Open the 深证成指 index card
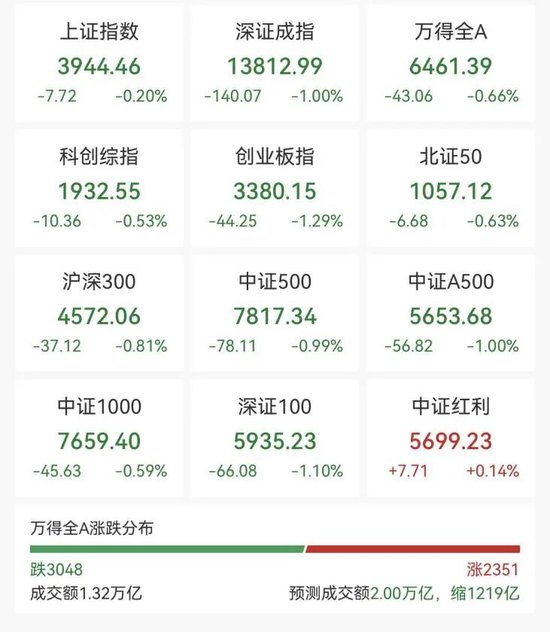This screenshot has width=550, height=632. 274,63
